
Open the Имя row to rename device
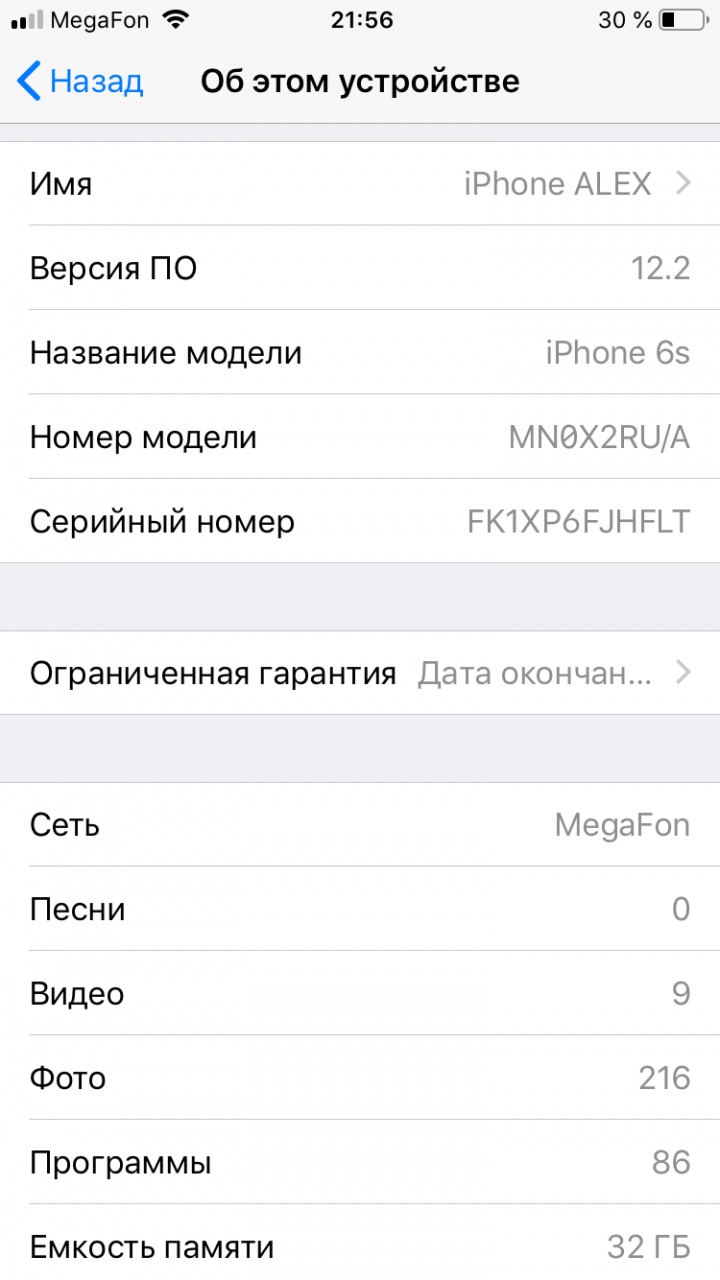click(x=360, y=184)
